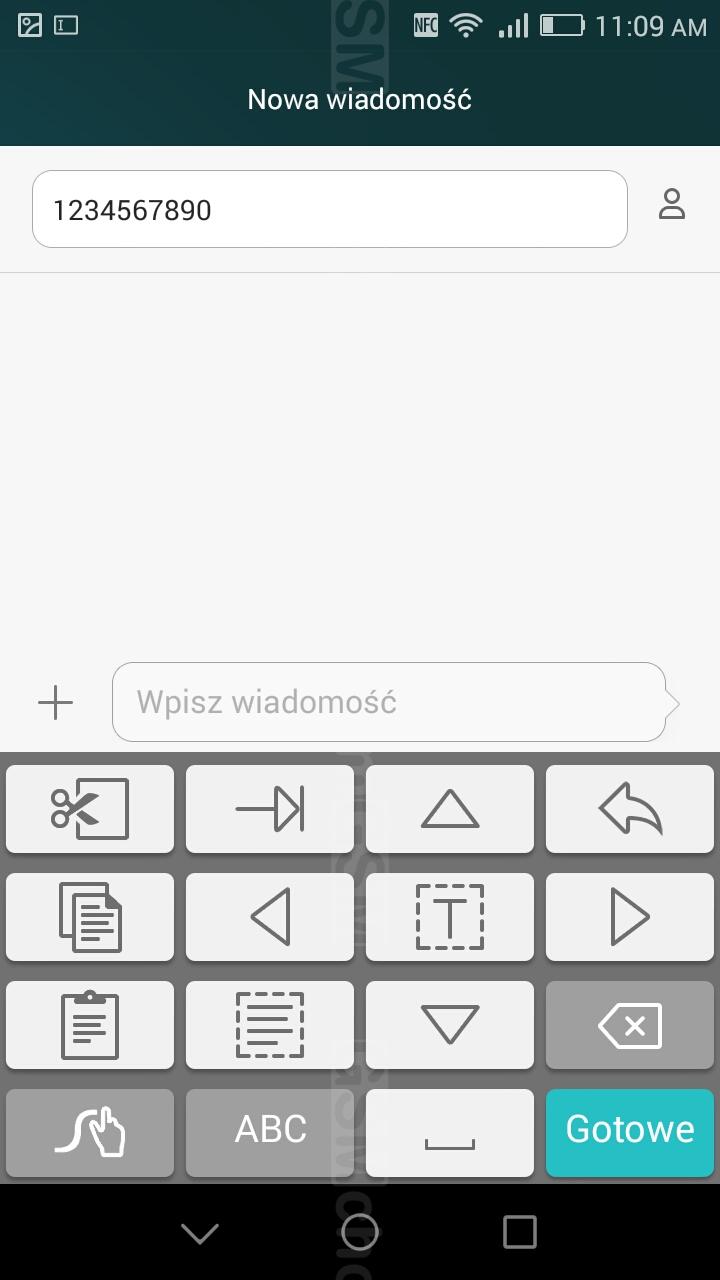Tap the Gotowe button
The height and width of the screenshot is (1280, 720).
tap(630, 1133)
